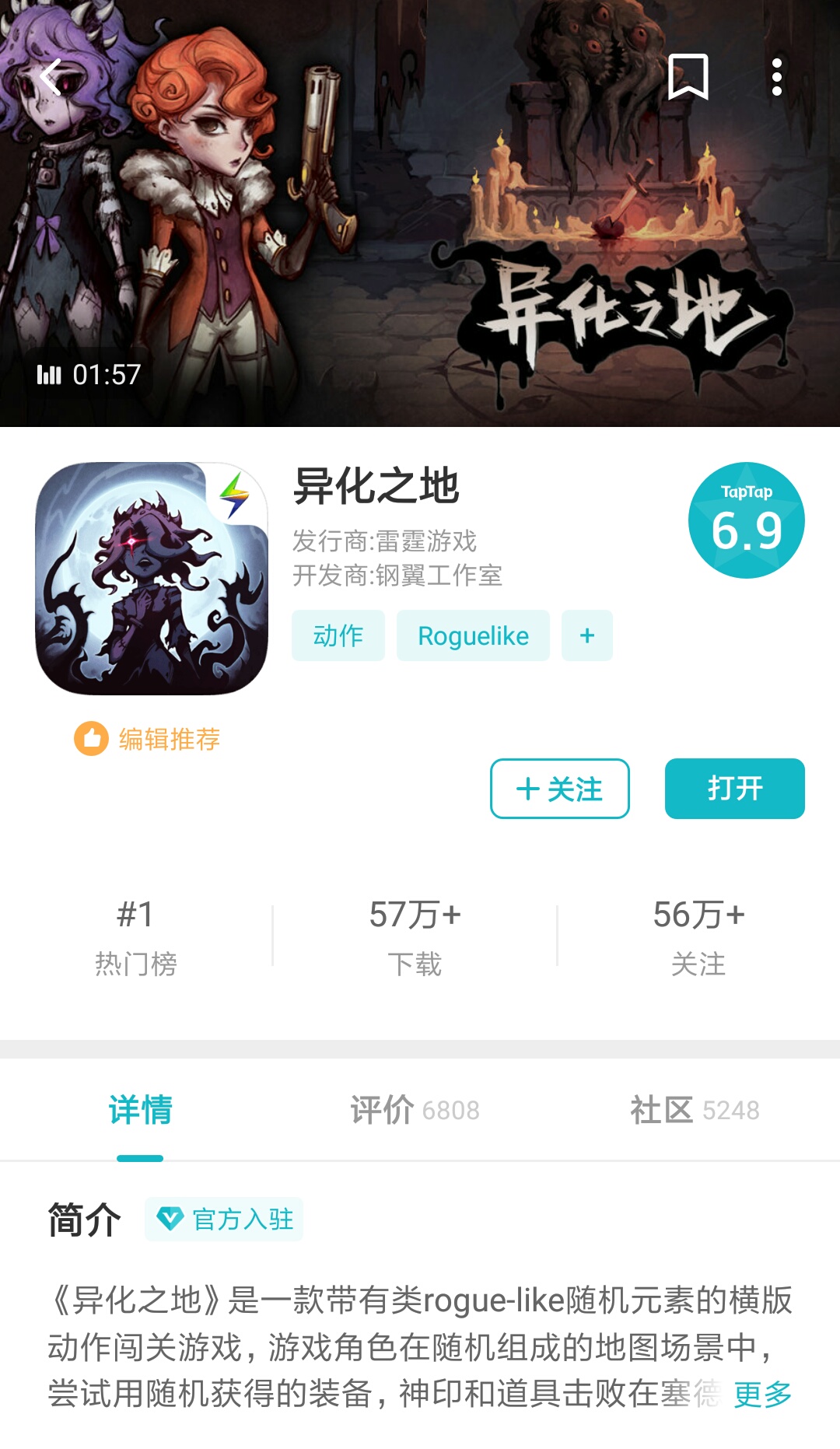
Task: Select the Roguelike tag chip
Action: 473,635
